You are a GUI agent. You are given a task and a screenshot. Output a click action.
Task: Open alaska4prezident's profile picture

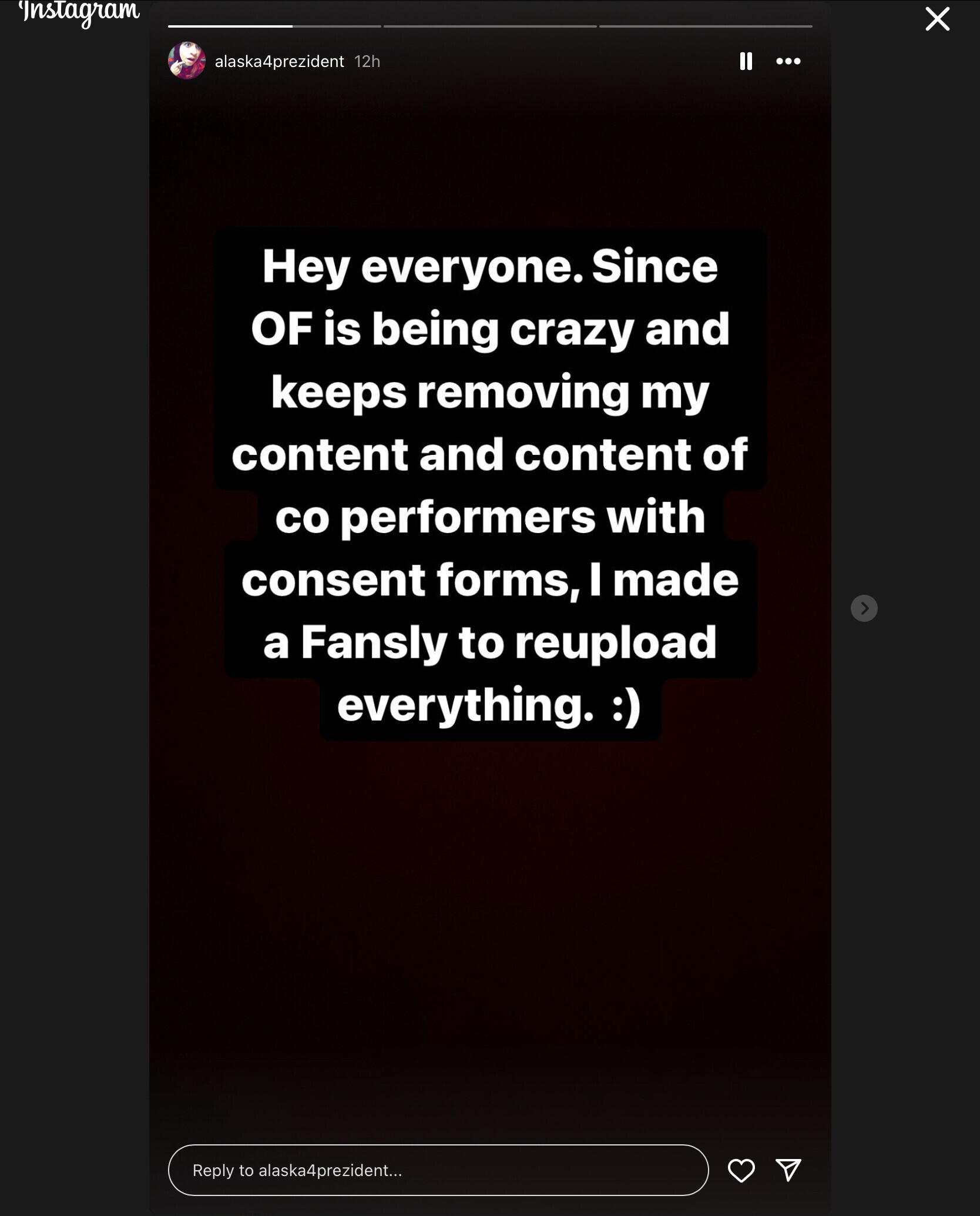(x=187, y=61)
